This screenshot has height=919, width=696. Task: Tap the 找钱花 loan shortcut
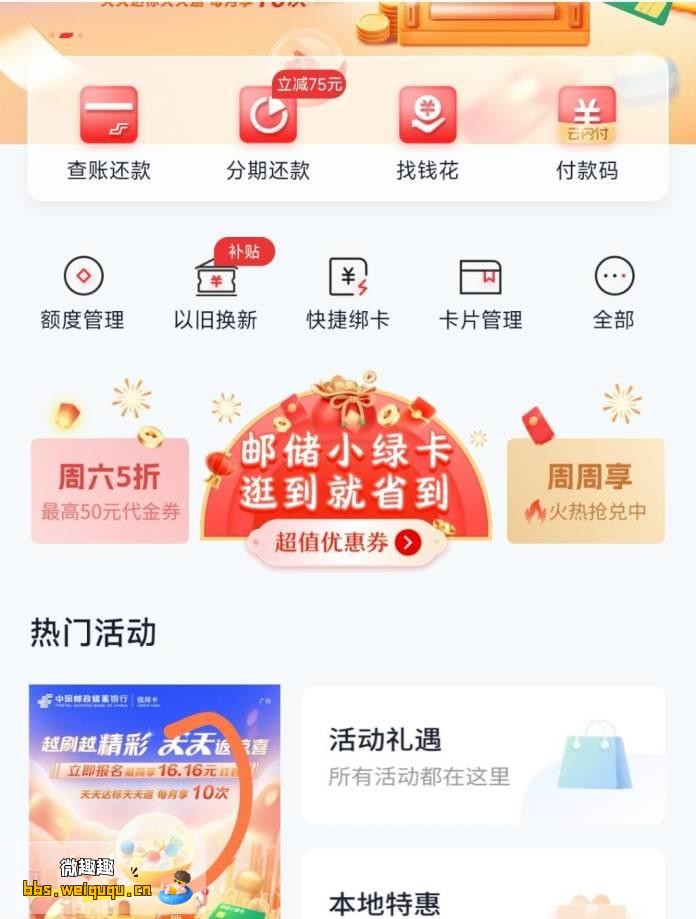(x=427, y=135)
